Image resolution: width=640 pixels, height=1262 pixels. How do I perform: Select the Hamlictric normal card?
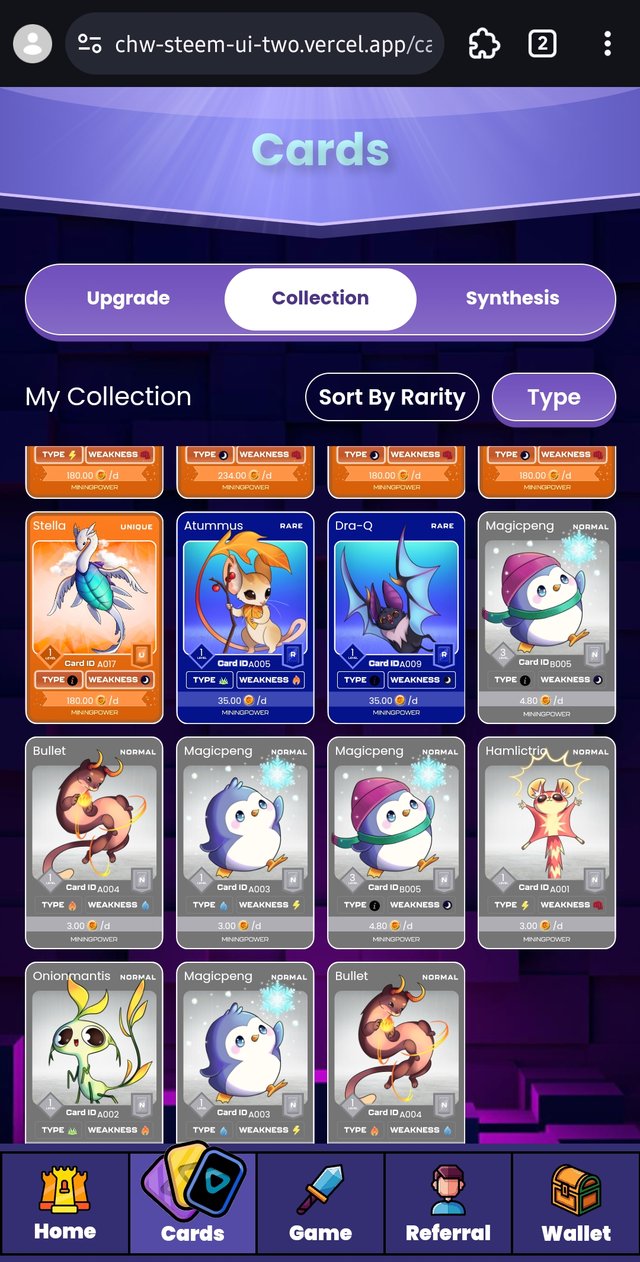pyautogui.click(x=547, y=842)
